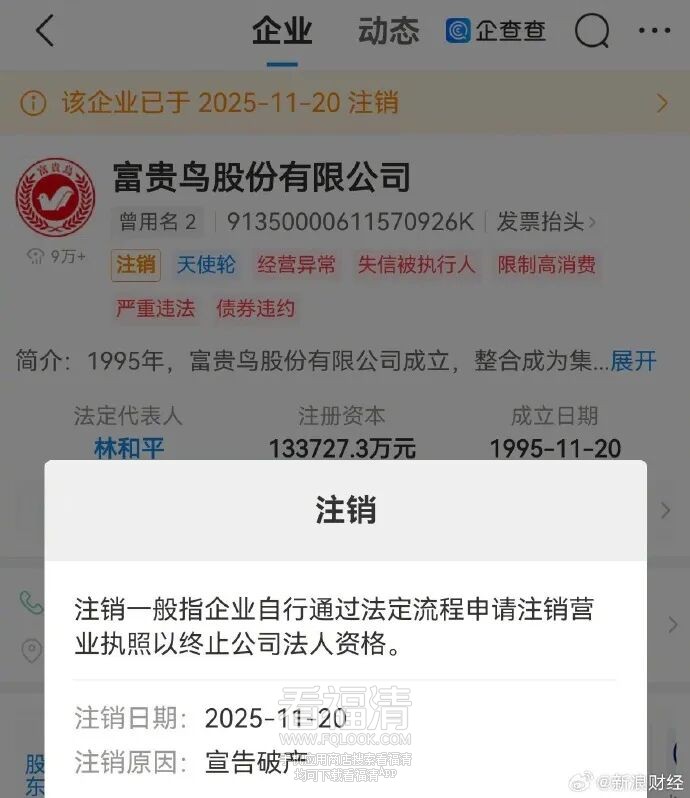Tap the red 注销 status tag
Viewport: 690px width, 798px height.
point(135,265)
